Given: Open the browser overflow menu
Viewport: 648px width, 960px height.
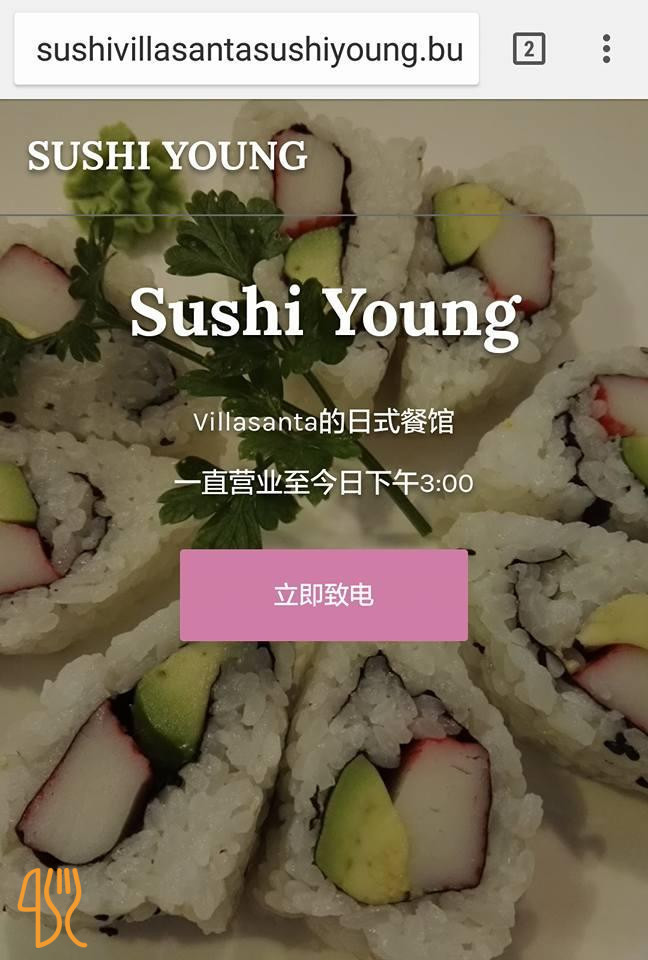Looking at the screenshot, I should coord(606,49).
